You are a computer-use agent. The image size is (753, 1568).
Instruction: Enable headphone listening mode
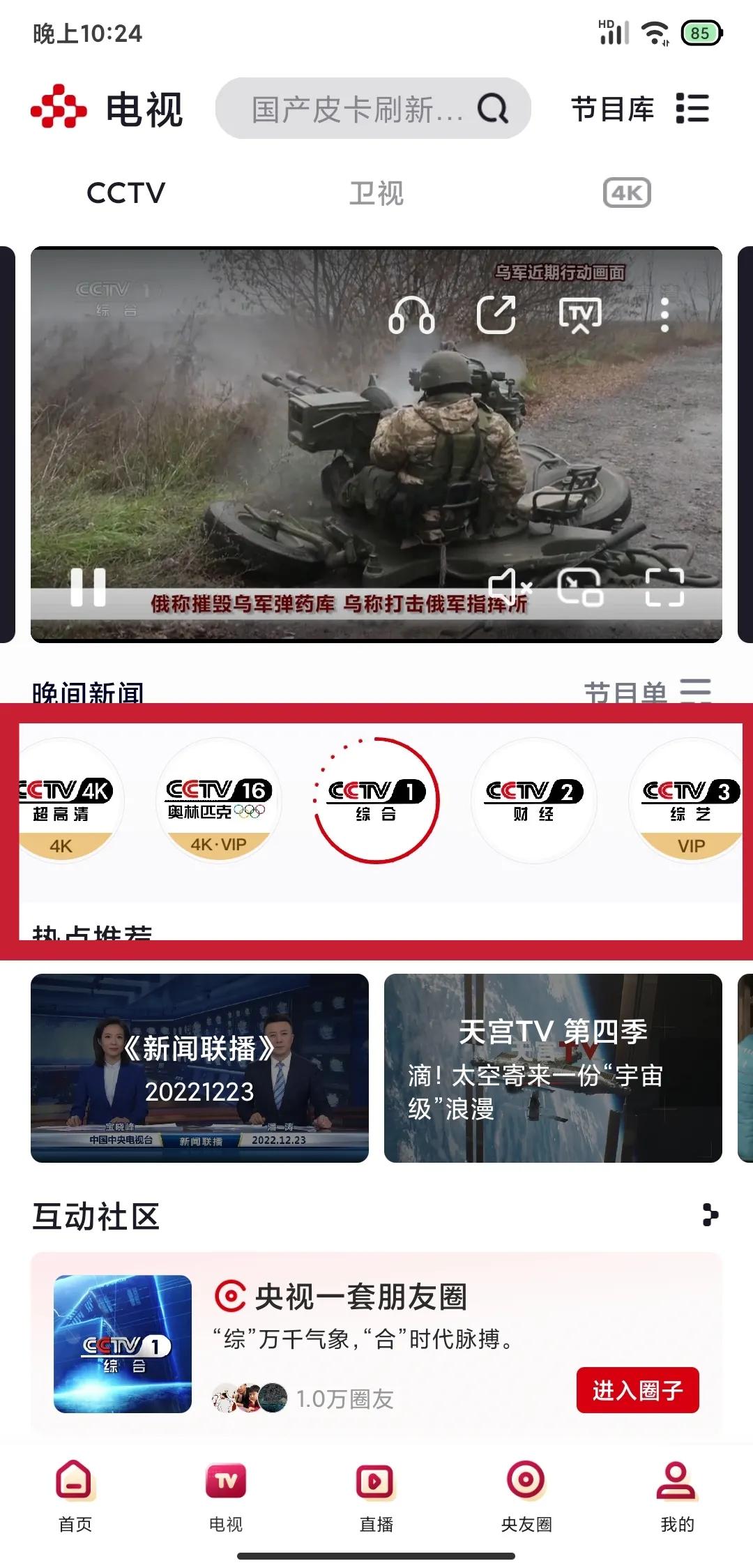(x=413, y=316)
